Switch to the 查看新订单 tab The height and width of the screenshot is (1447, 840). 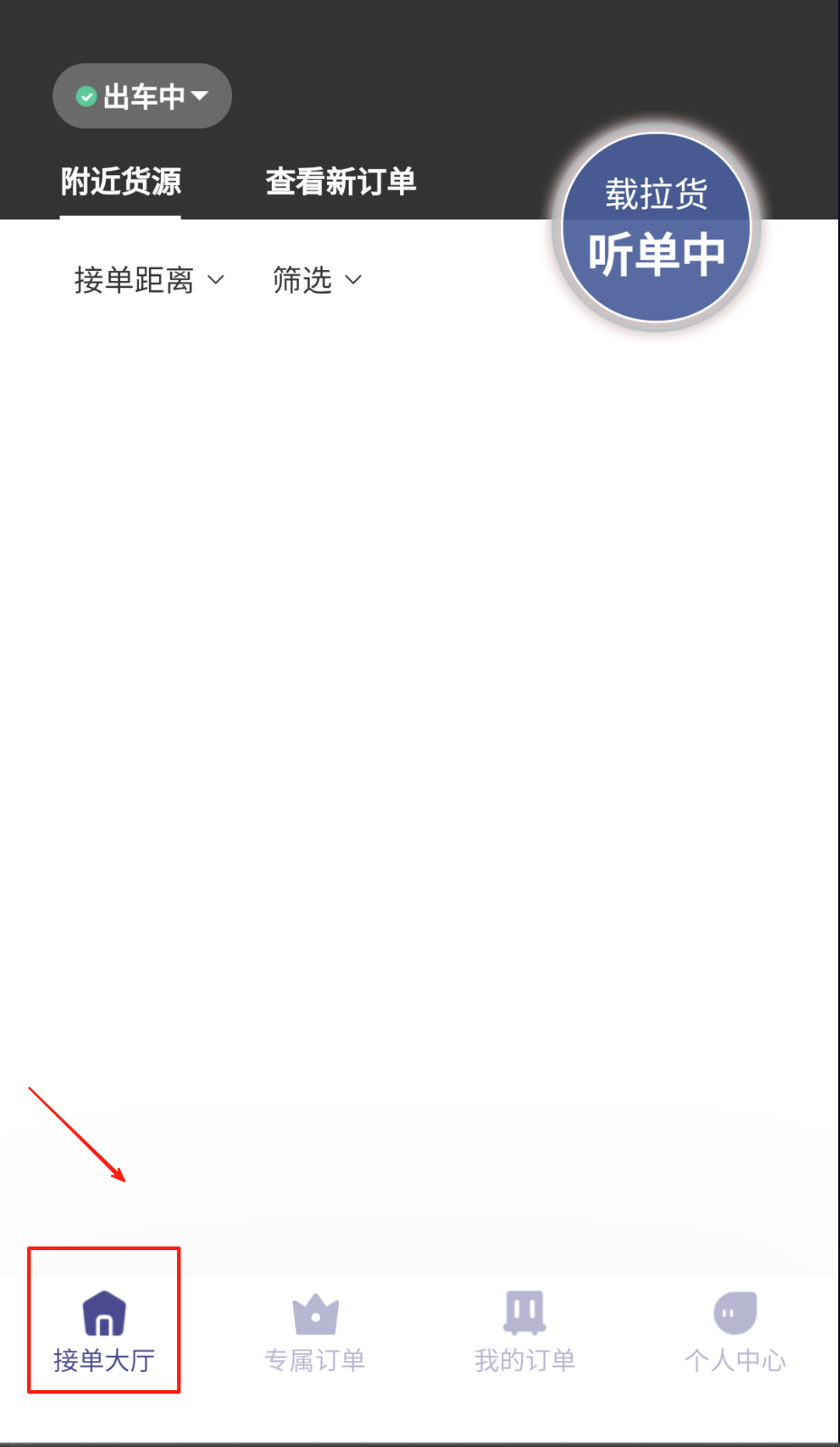[x=341, y=182]
